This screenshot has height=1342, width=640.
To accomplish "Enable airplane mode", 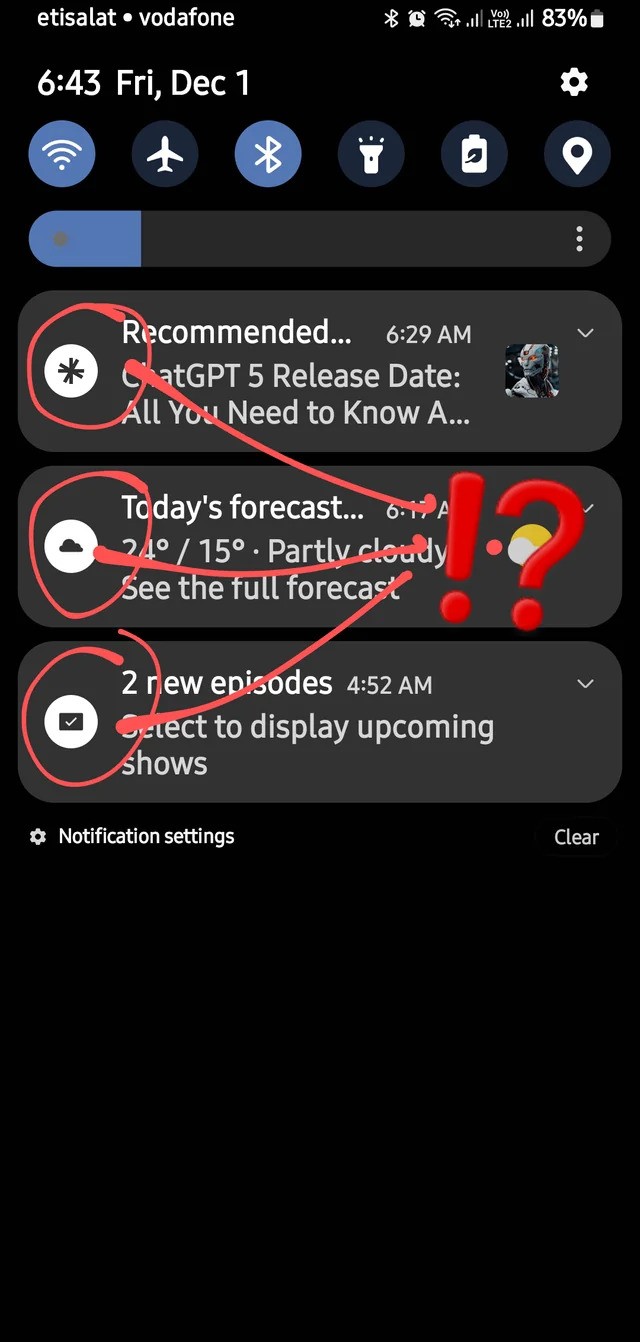I will (165, 154).
